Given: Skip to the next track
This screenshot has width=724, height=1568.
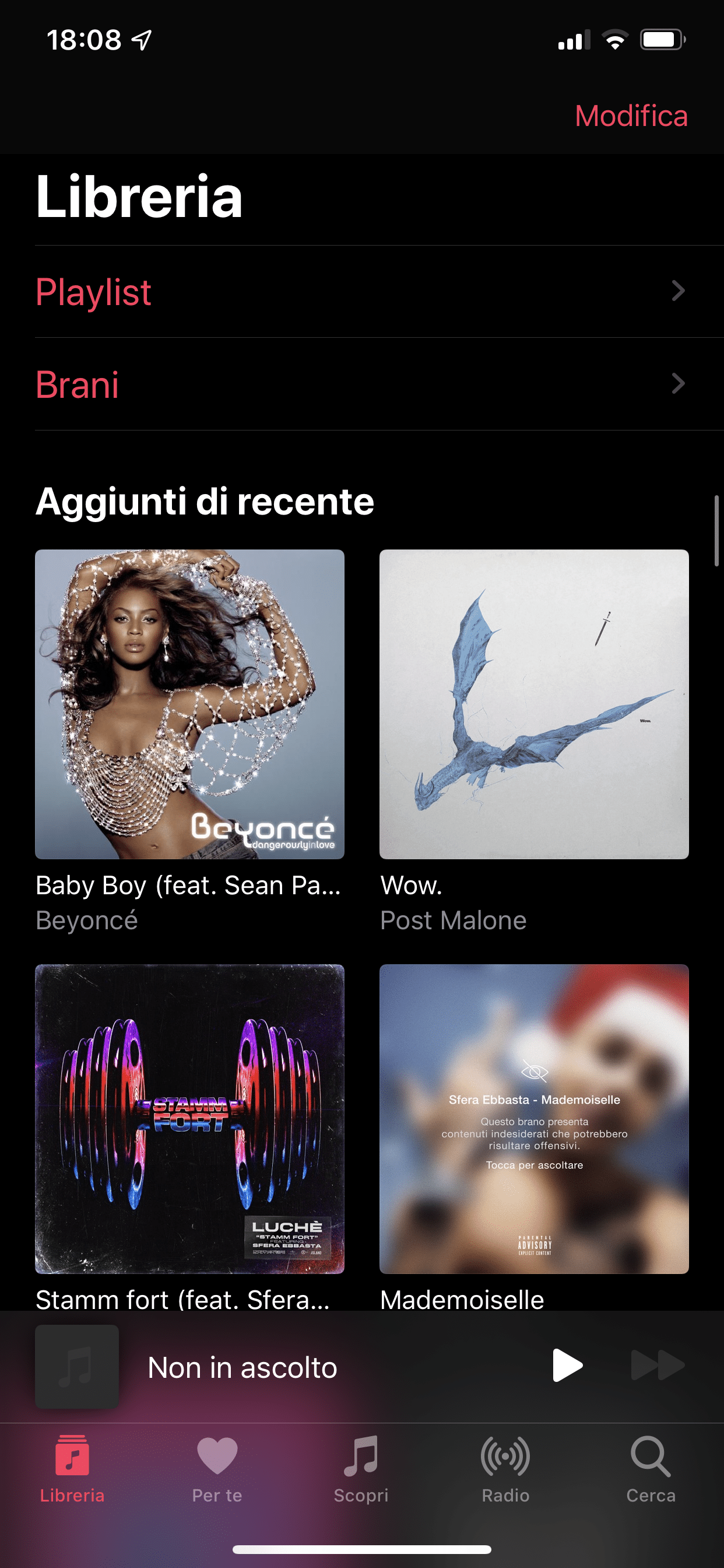Looking at the screenshot, I should coord(658,1366).
